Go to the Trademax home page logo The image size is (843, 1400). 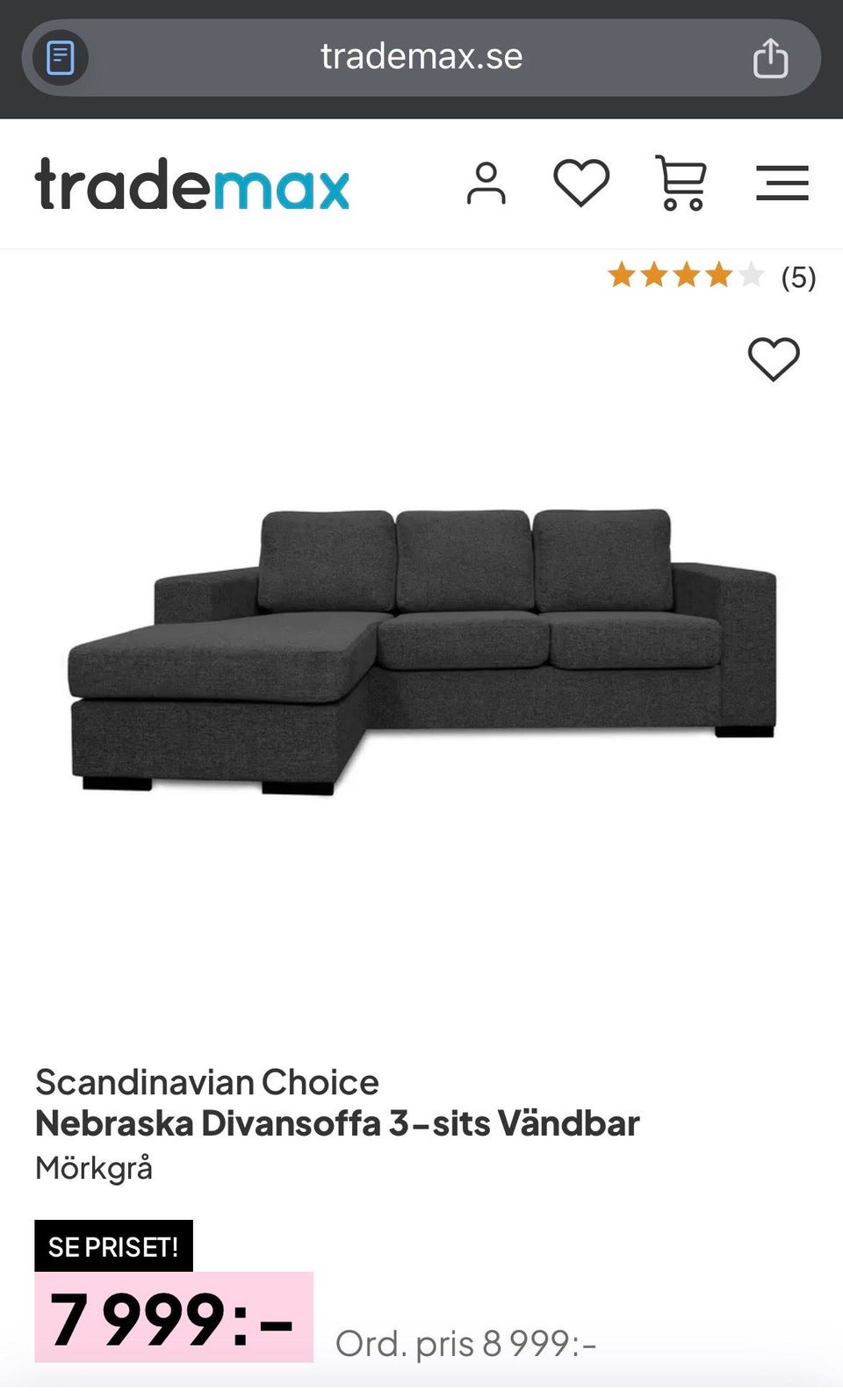click(192, 184)
